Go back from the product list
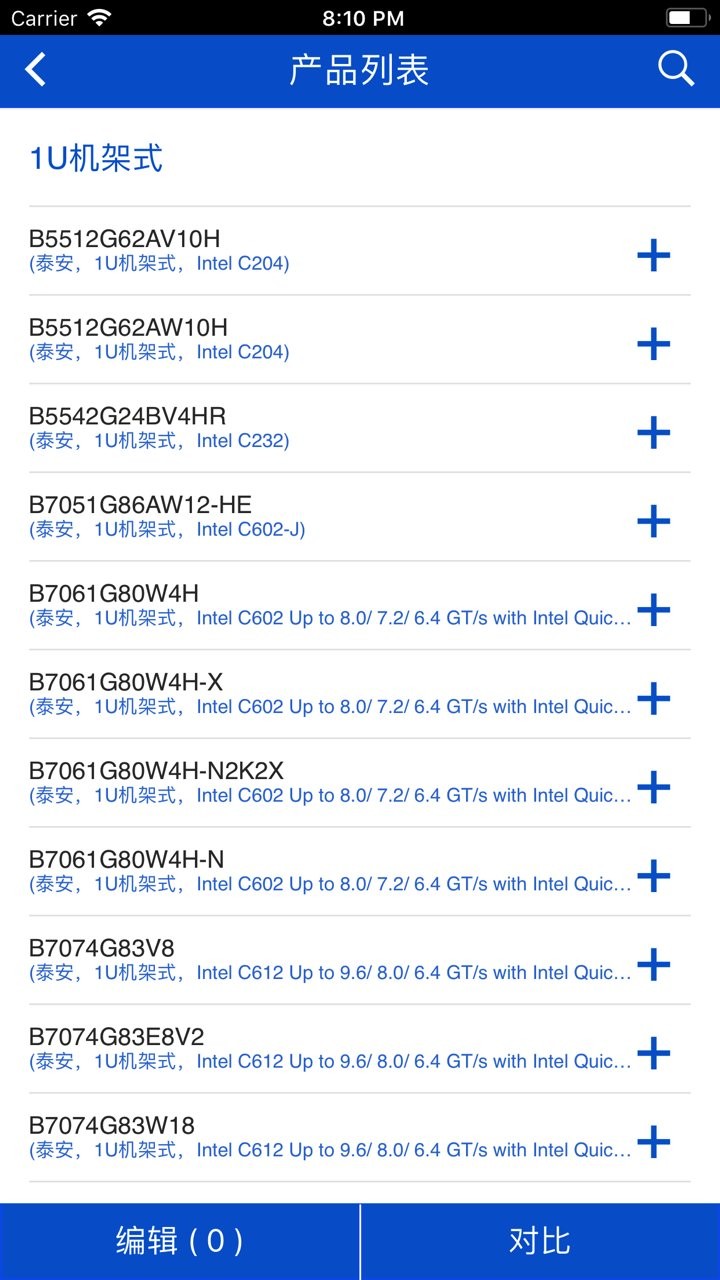Viewport: 720px width, 1280px height. coord(36,70)
